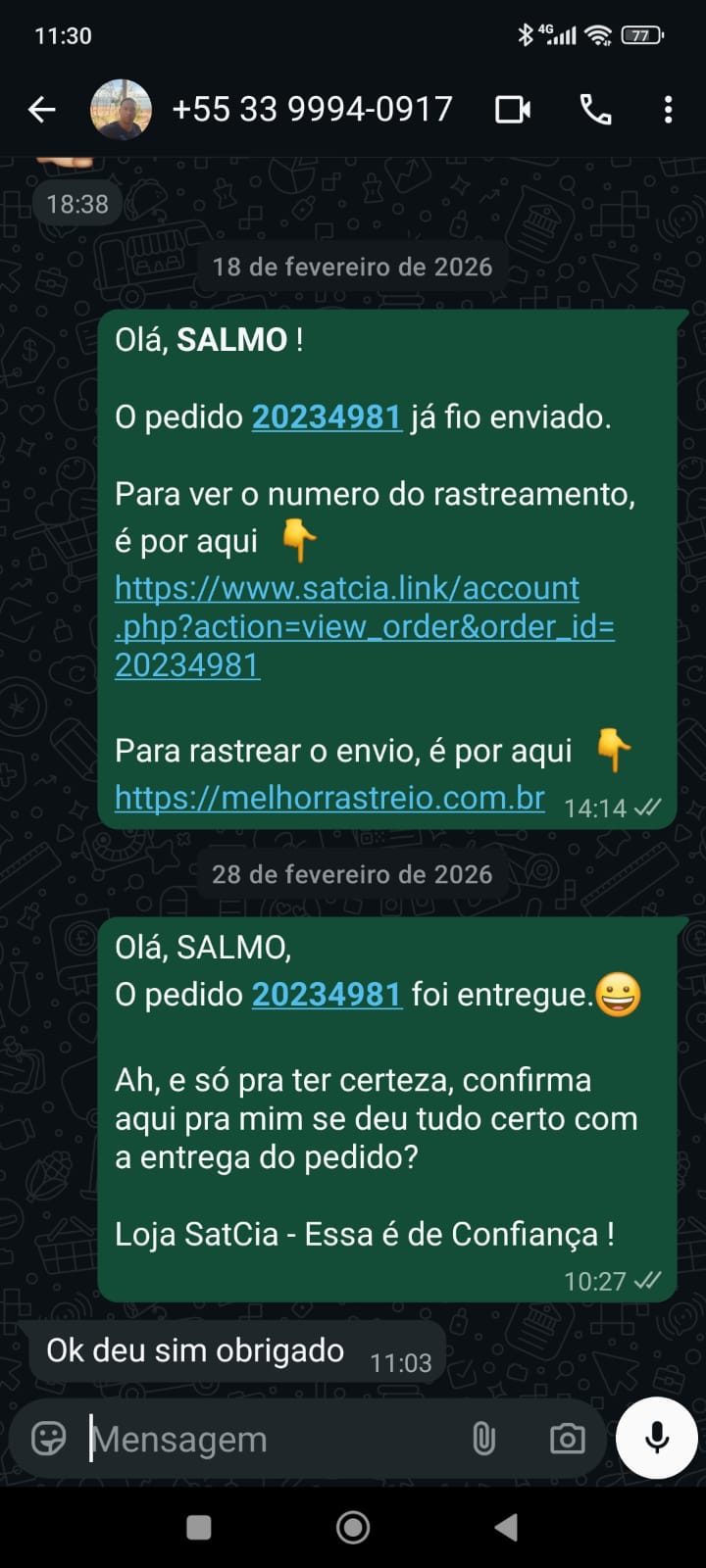This screenshot has width=706, height=1568.
Task: Start a video call
Action: [x=513, y=110]
